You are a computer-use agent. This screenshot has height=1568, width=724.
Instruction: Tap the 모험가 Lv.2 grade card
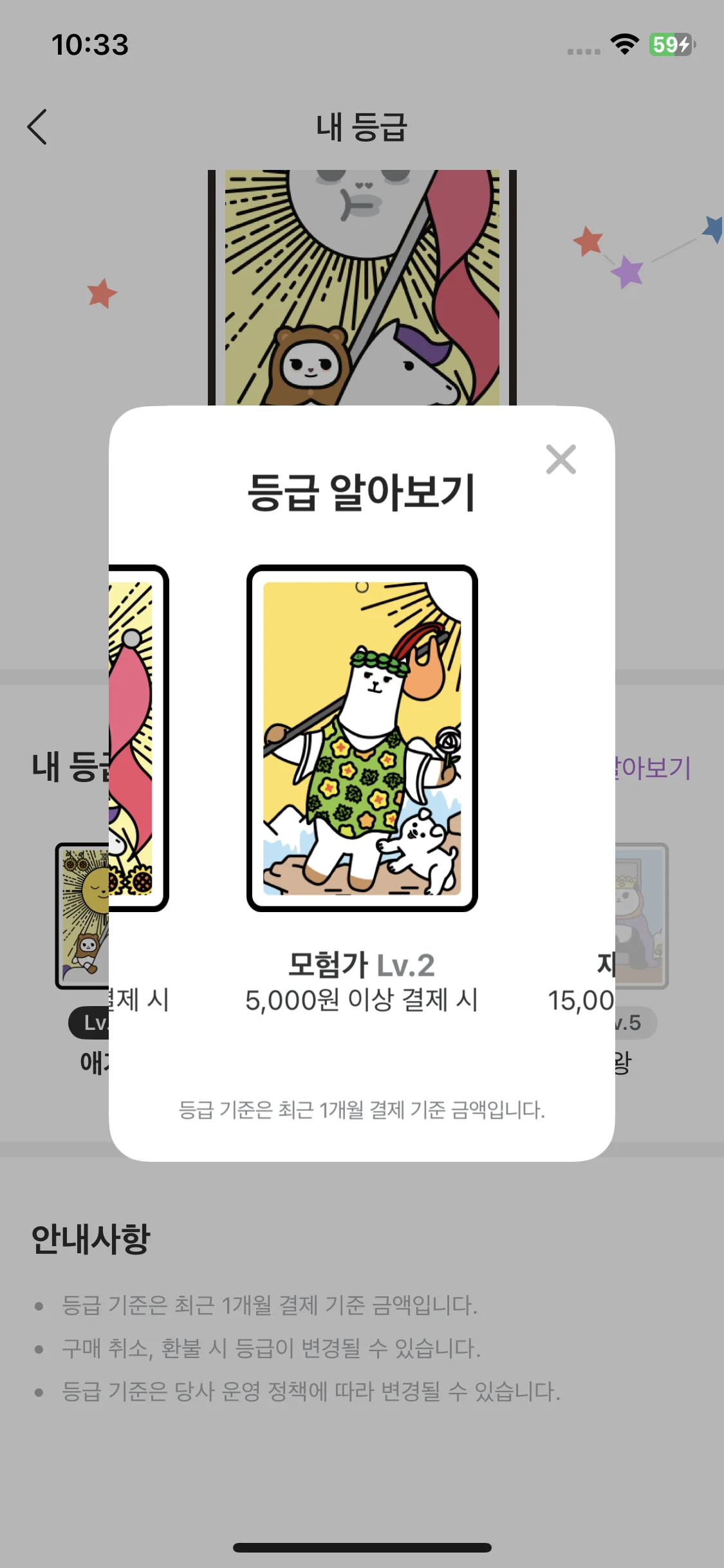[362, 738]
